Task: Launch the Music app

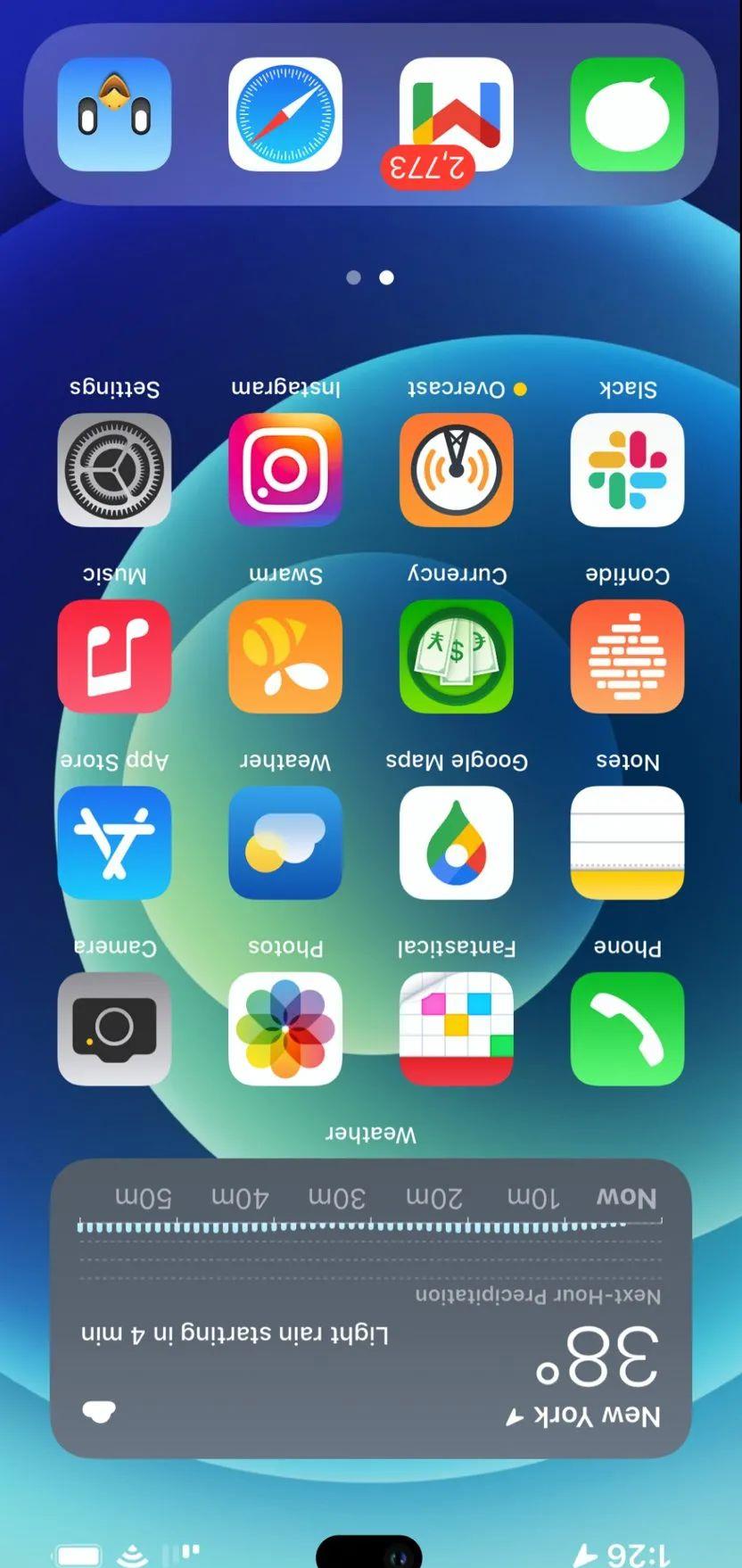Action: click(x=114, y=656)
